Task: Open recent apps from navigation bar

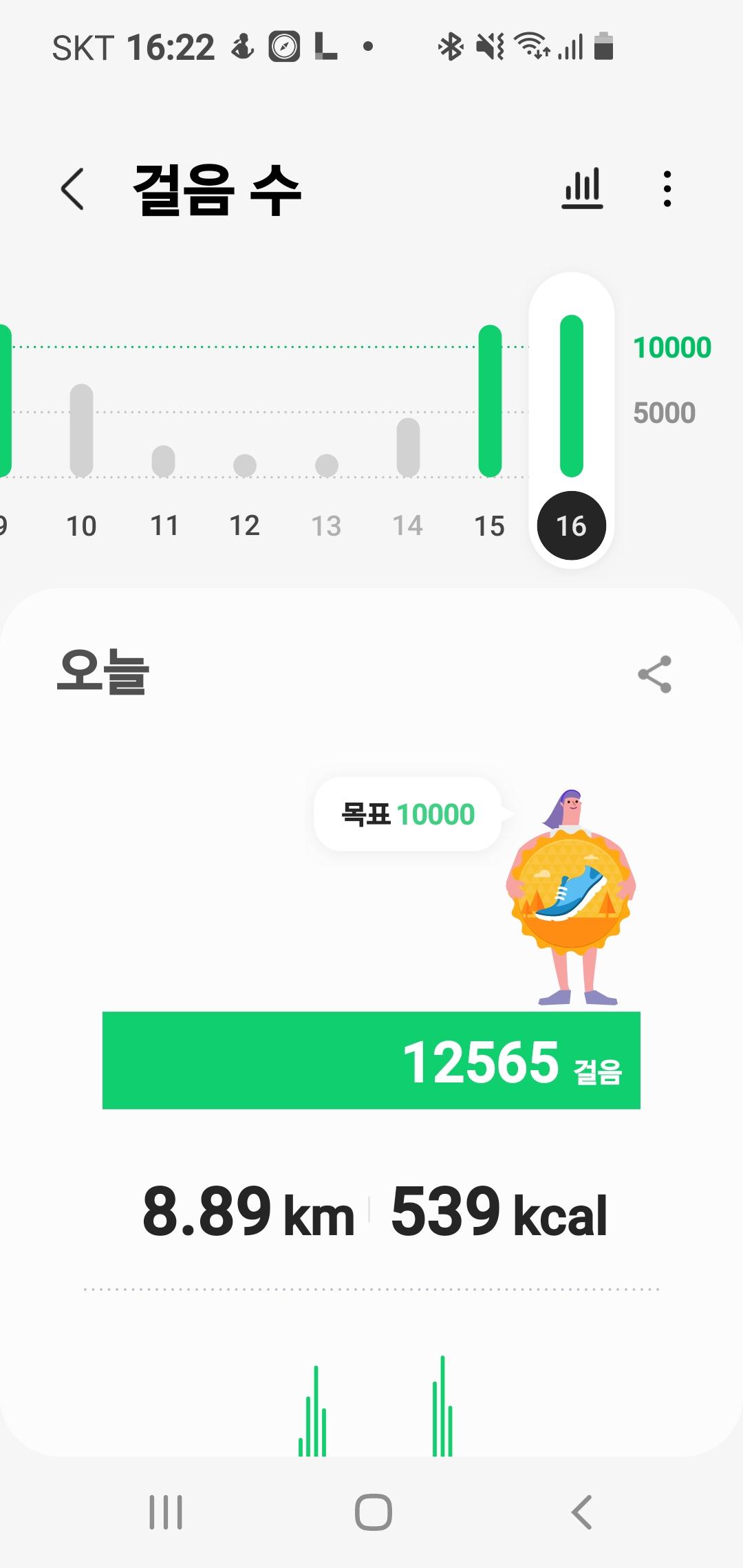Action: (x=166, y=1512)
